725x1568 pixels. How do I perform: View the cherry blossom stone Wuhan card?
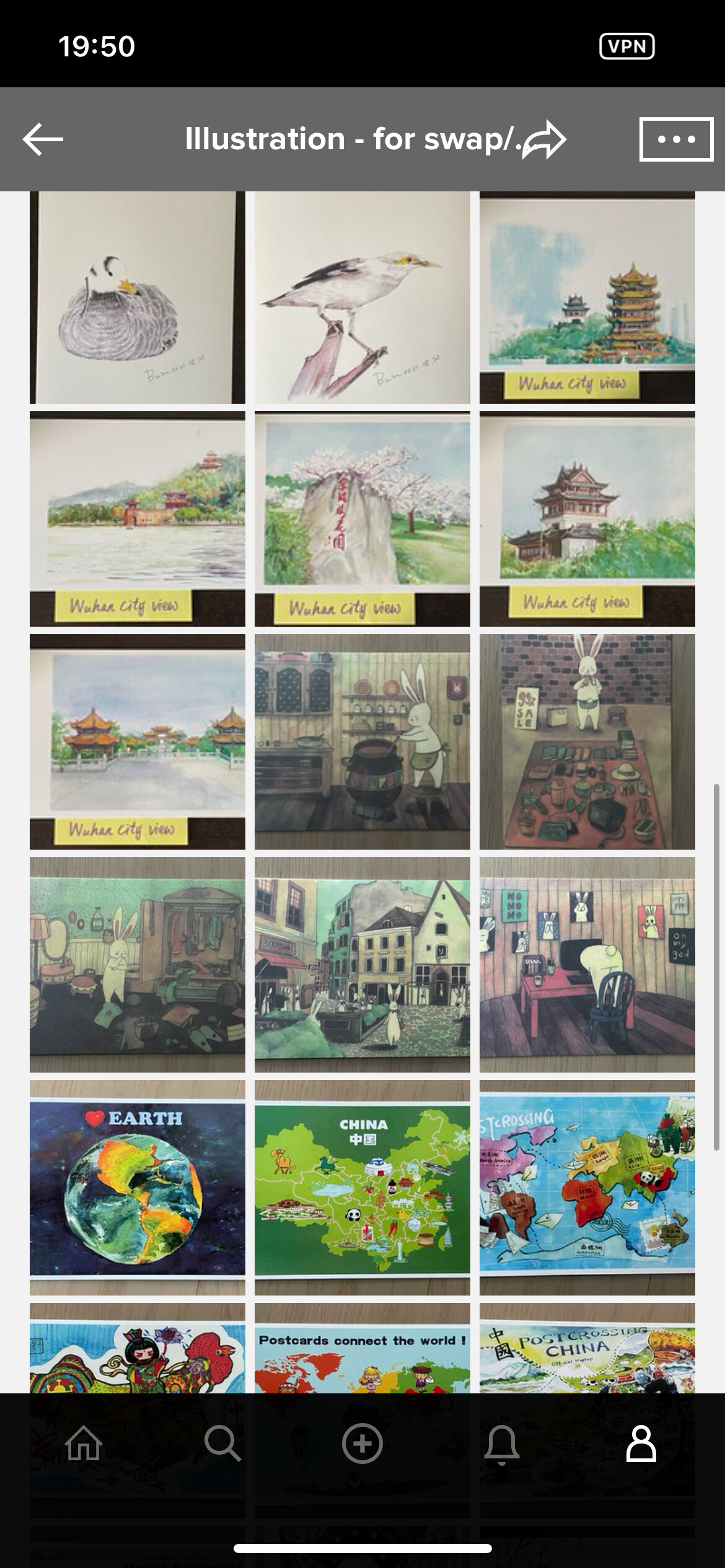[362, 519]
